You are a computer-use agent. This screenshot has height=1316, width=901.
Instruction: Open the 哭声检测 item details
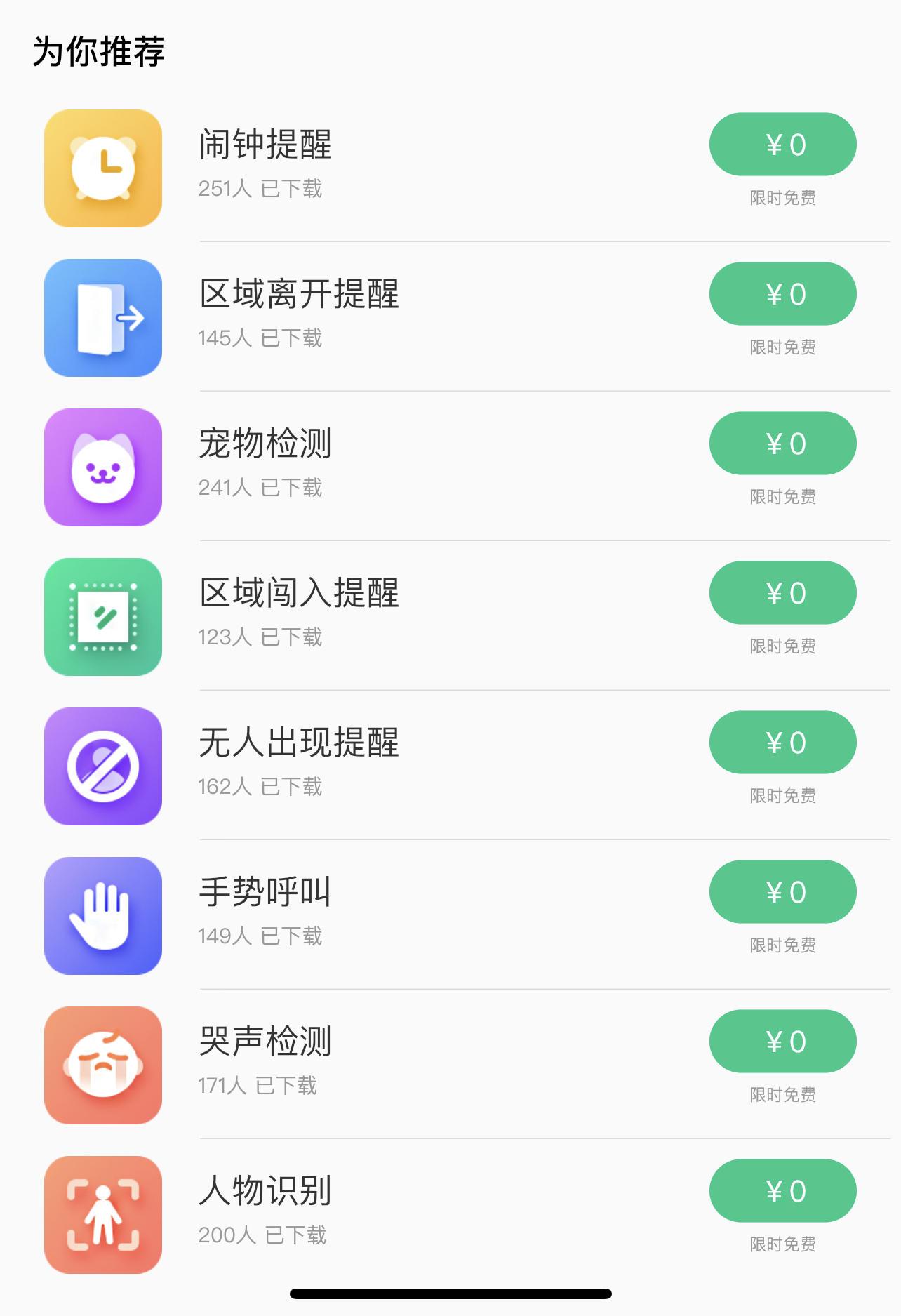(x=265, y=1042)
